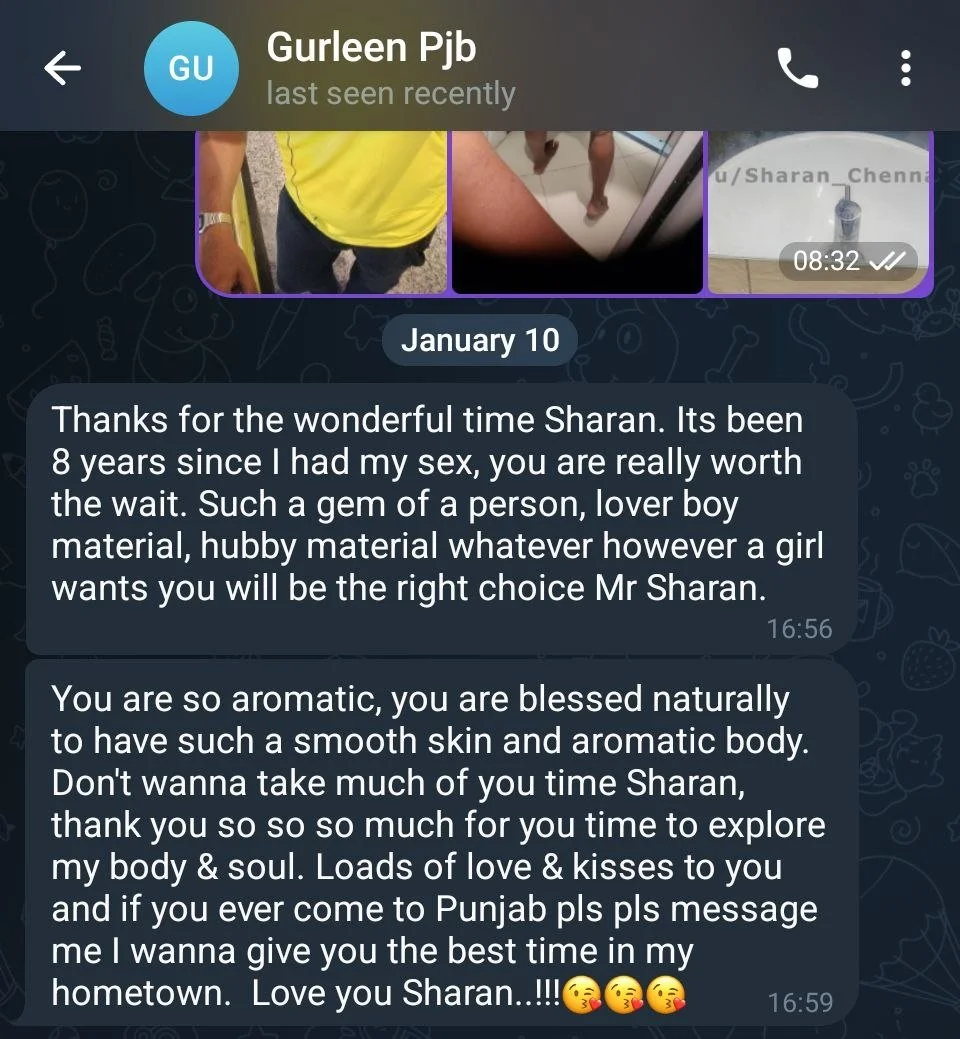Go back to the chat list
Screen dimensions: 960x1039
pyautogui.click(x=62, y=68)
